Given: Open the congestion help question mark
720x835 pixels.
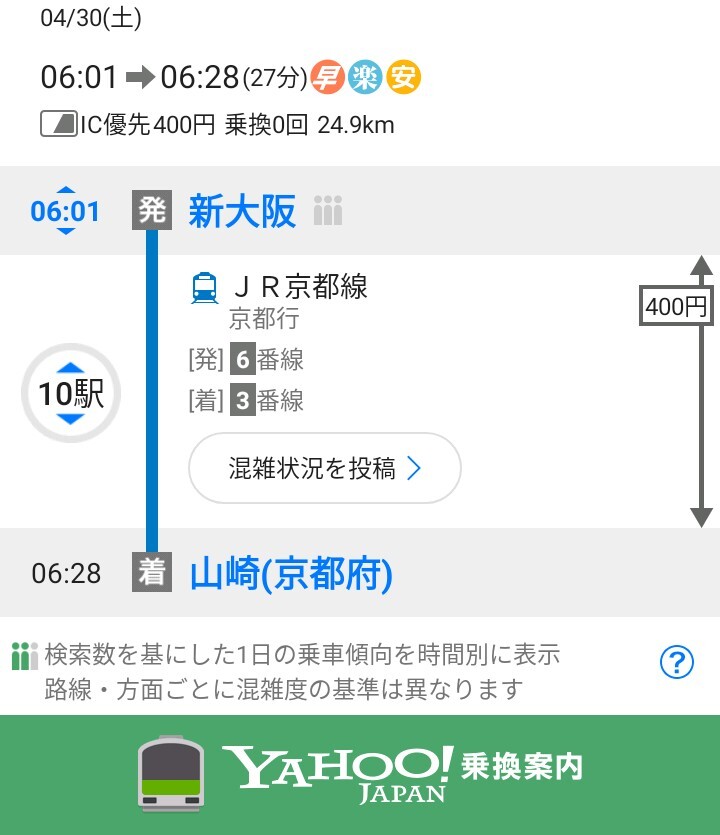Looking at the screenshot, I should pyautogui.click(x=677, y=662).
